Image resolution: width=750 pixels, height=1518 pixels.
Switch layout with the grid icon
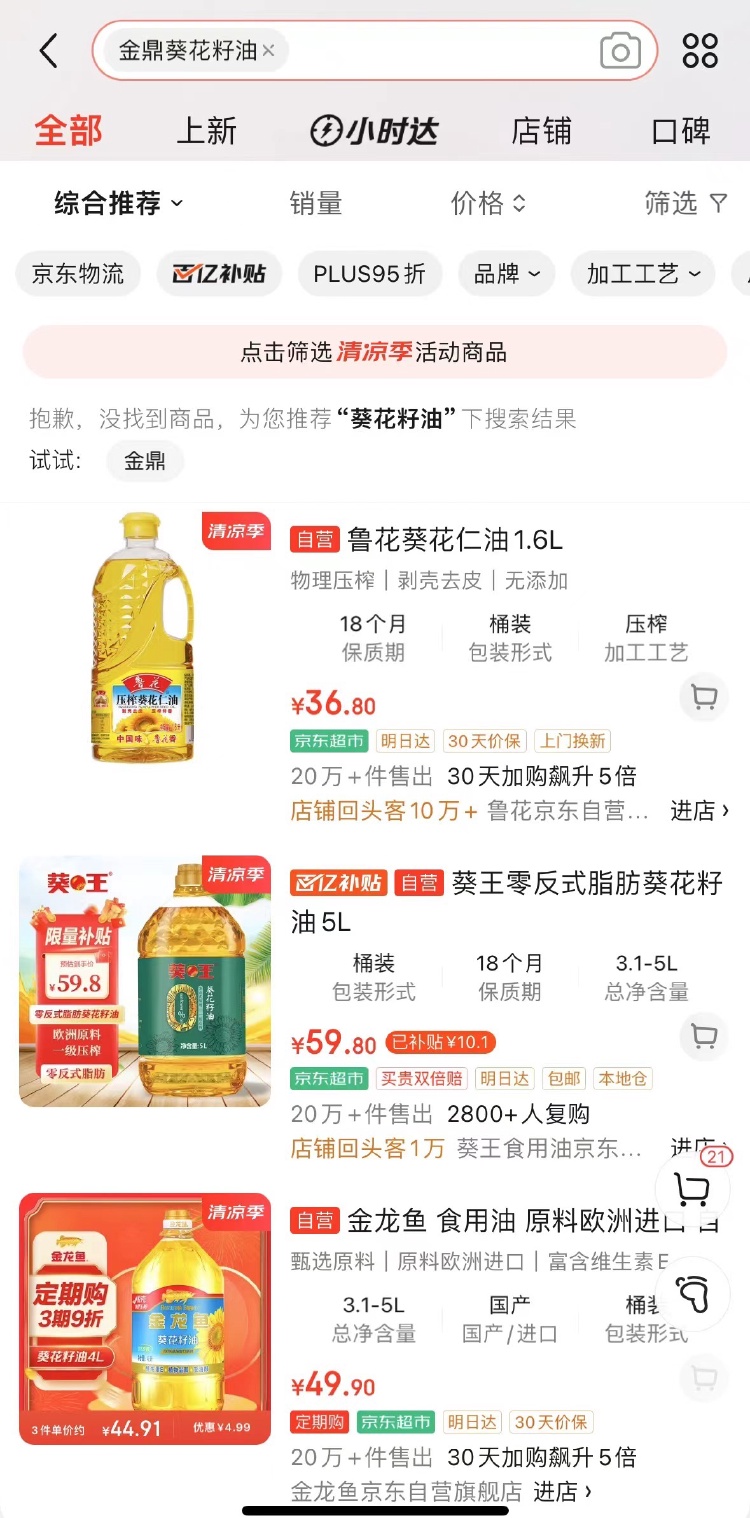[x=700, y=50]
